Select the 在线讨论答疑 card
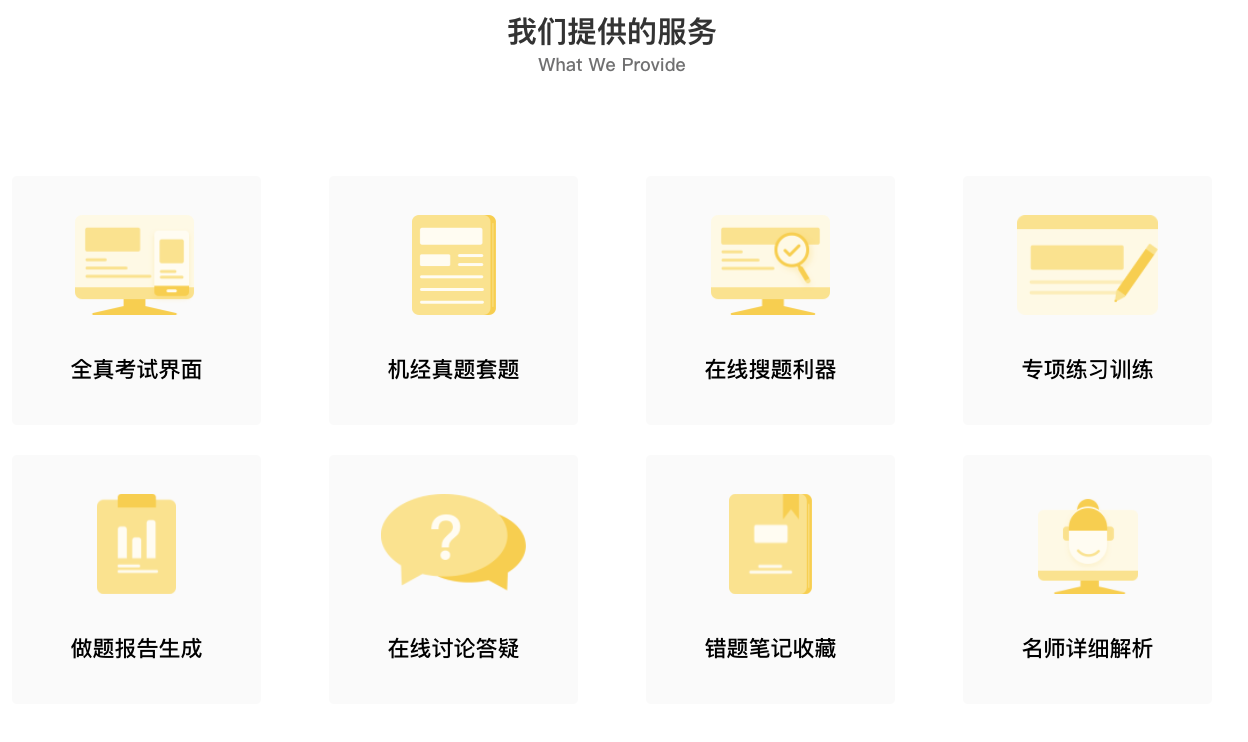Viewport: 1248px width, 742px height. pos(453,579)
